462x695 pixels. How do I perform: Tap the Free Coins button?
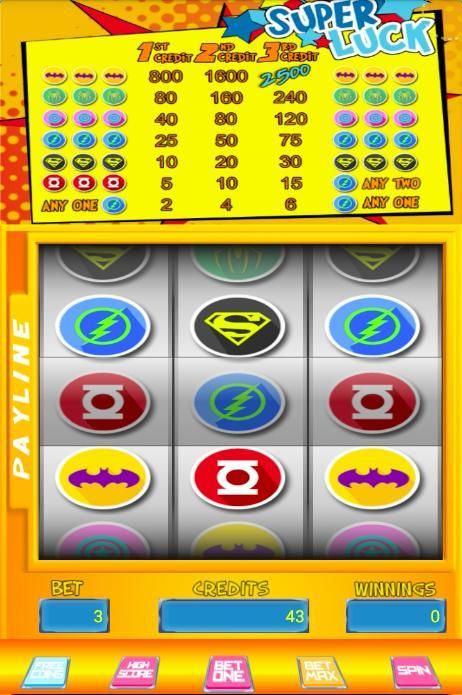click(46, 673)
